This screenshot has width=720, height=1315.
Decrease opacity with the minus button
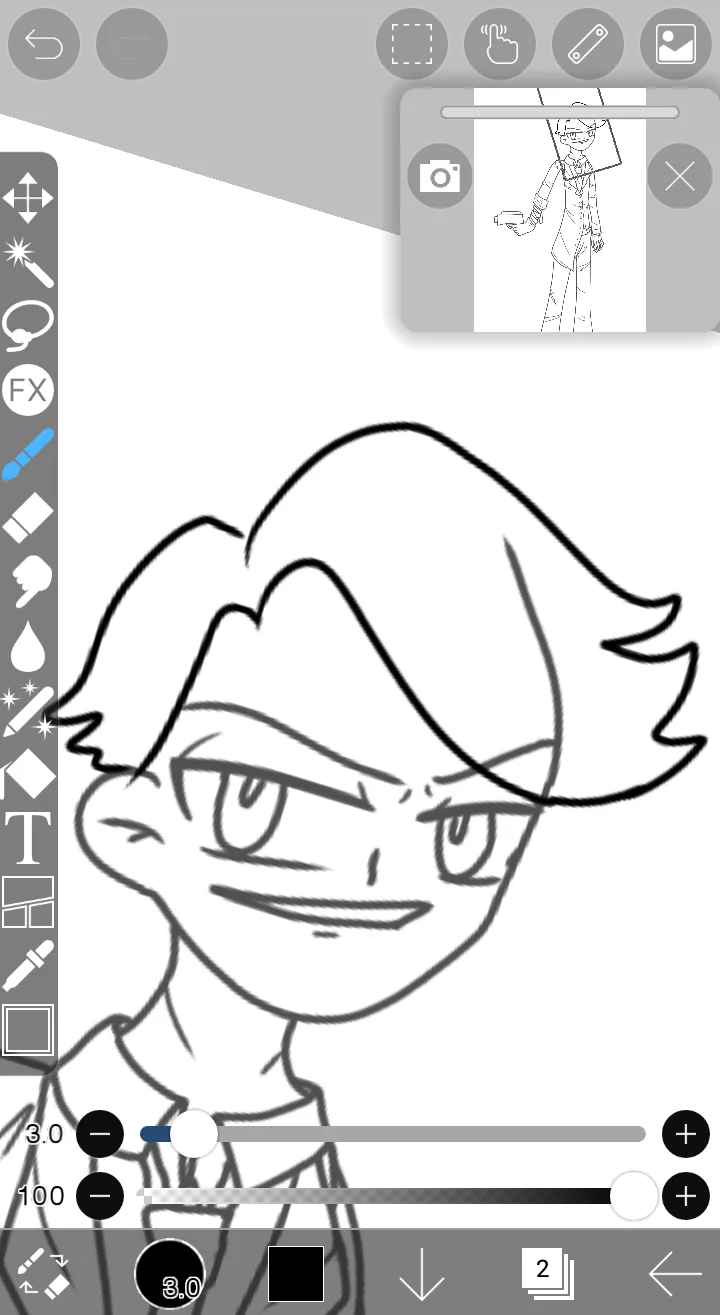100,1195
